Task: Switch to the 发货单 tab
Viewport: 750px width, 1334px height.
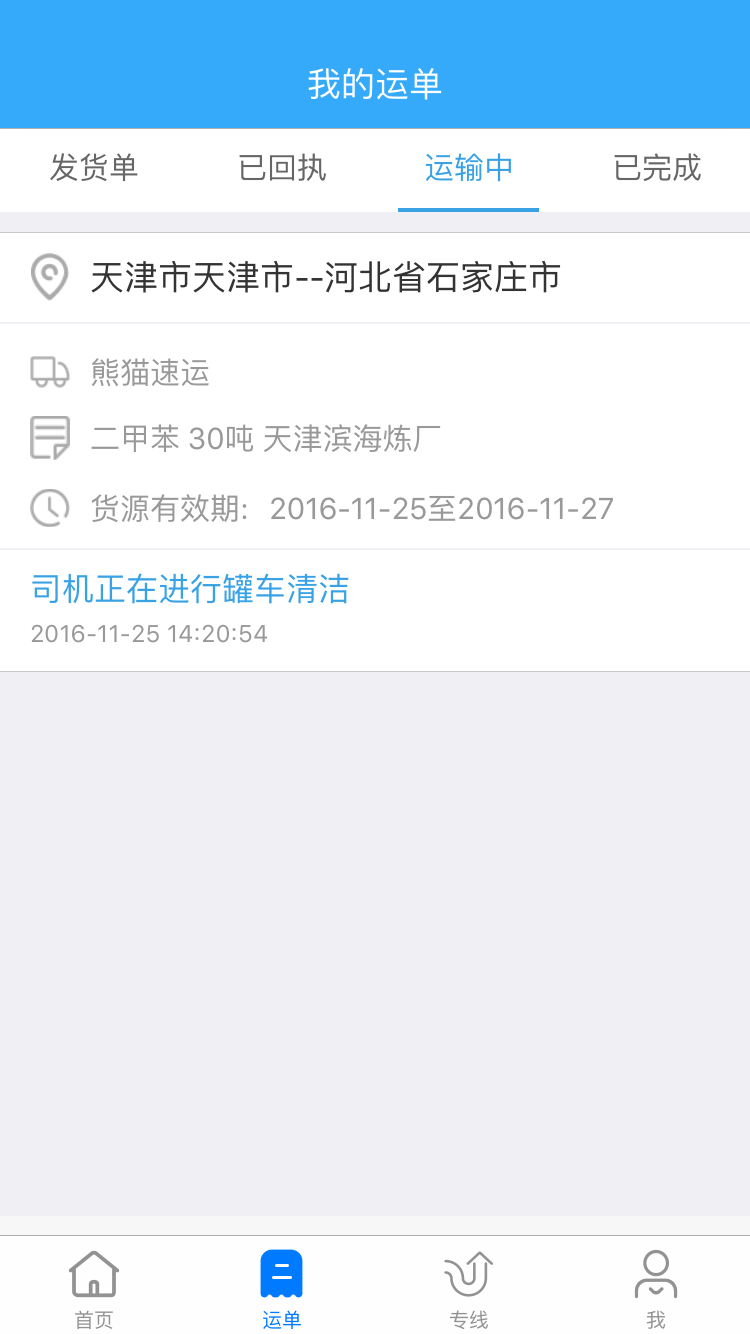Action: (x=94, y=168)
